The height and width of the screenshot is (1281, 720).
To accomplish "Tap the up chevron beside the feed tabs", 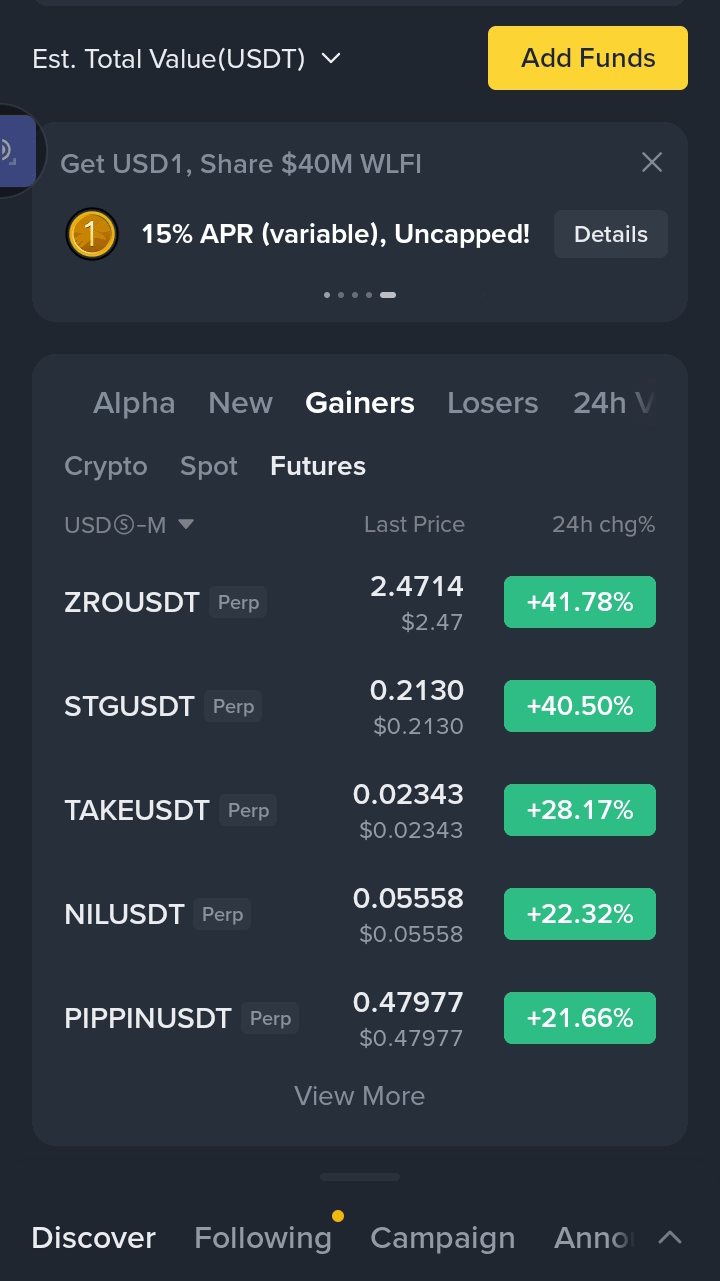I will point(670,1238).
